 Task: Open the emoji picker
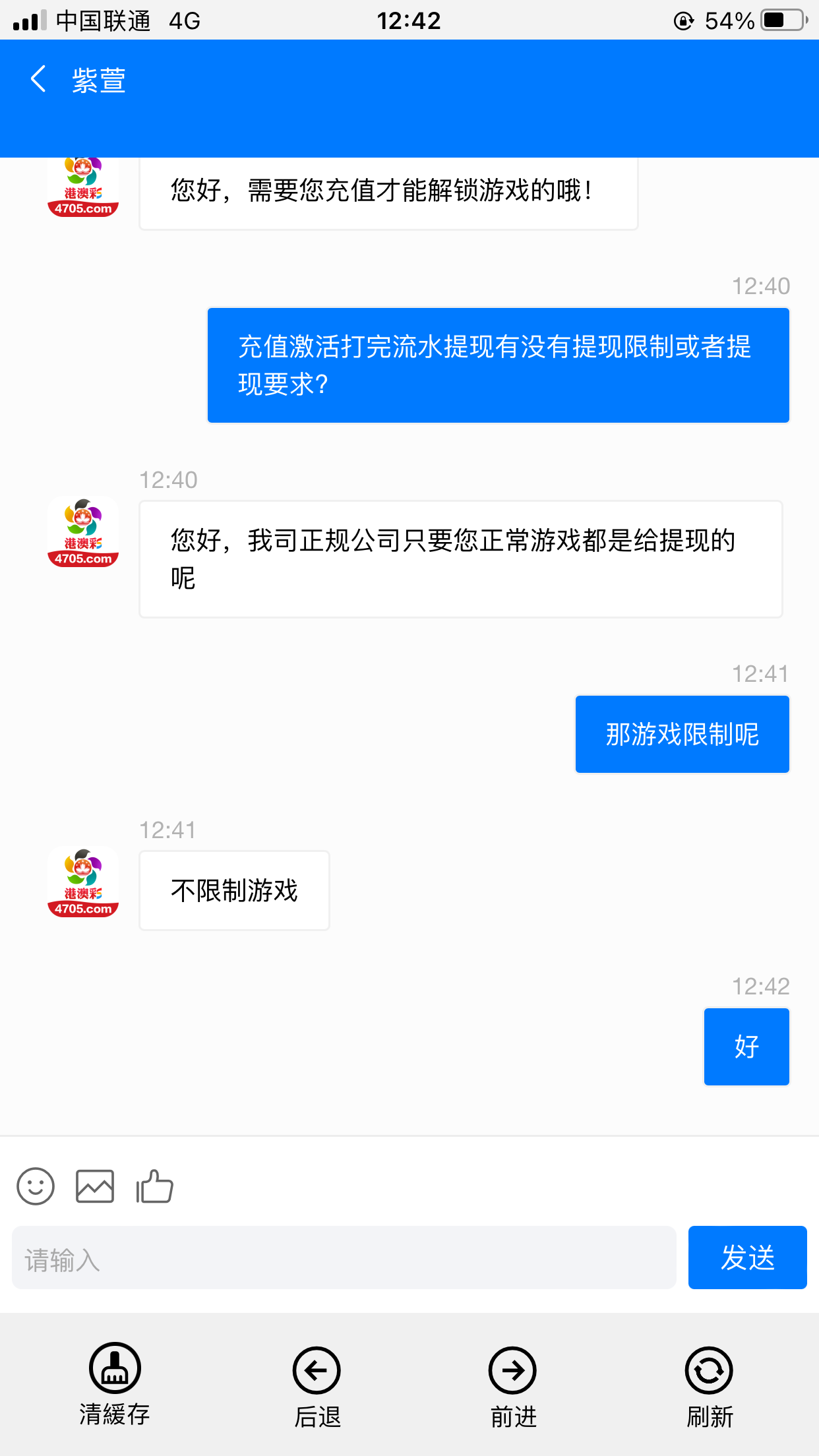36,1187
